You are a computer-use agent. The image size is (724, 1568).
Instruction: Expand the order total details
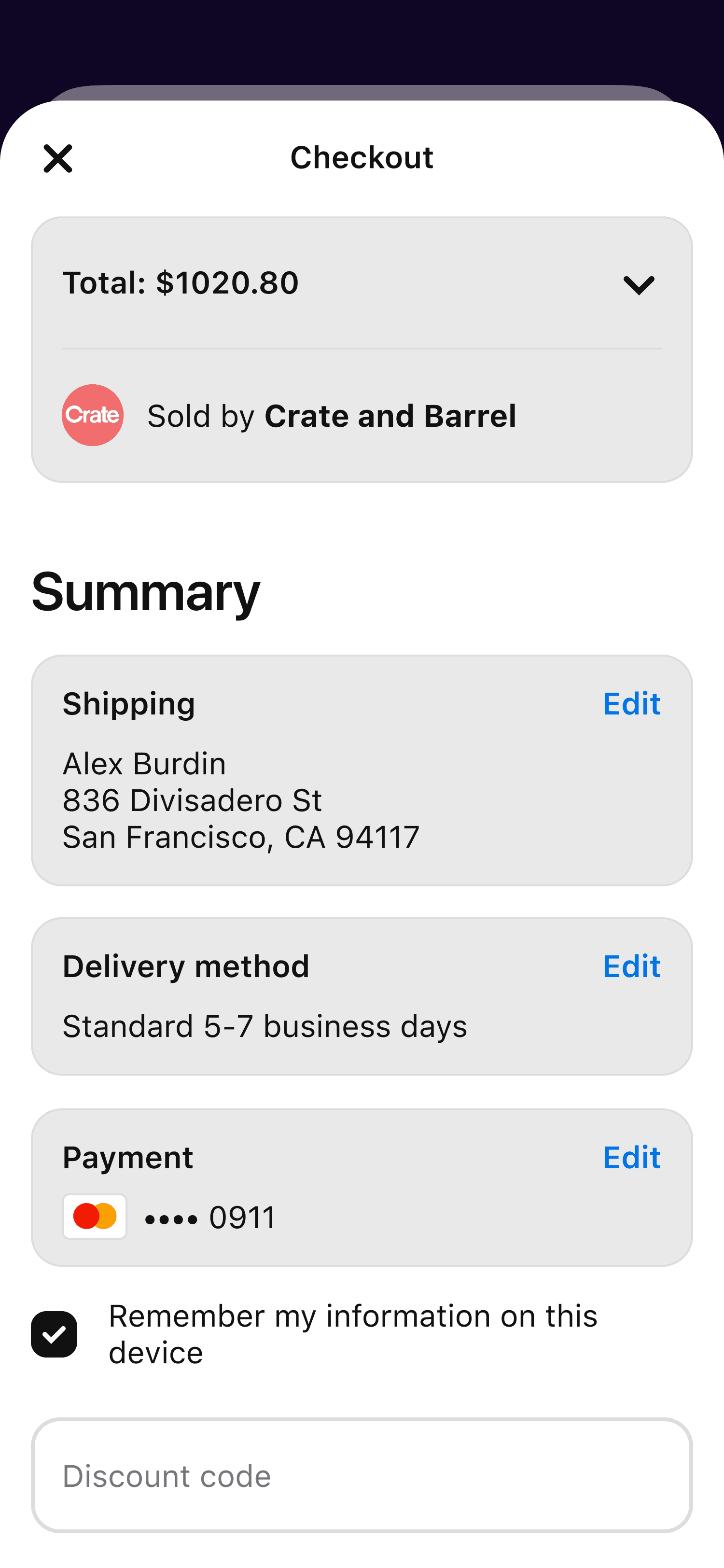click(638, 284)
